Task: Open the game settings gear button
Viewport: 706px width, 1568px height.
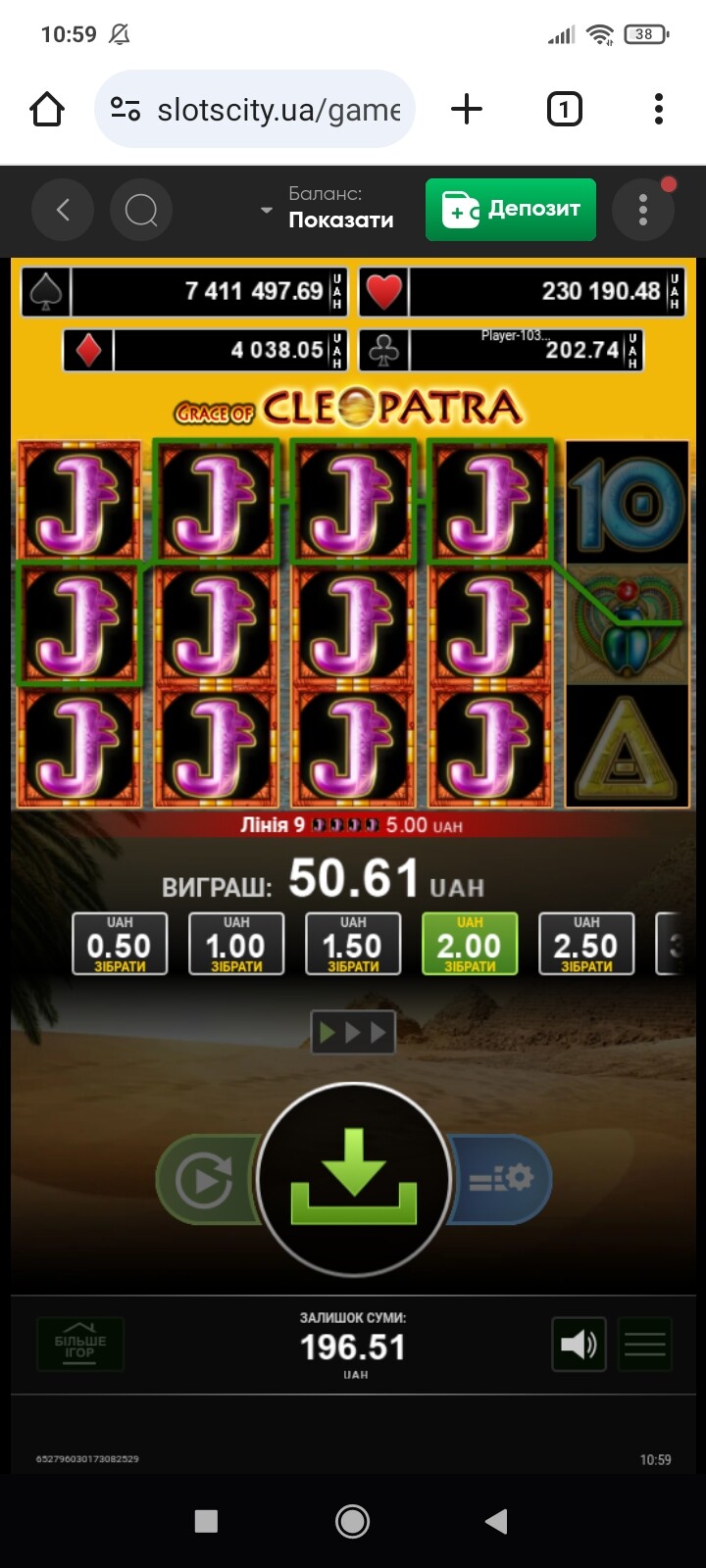Action: pos(500,1179)
